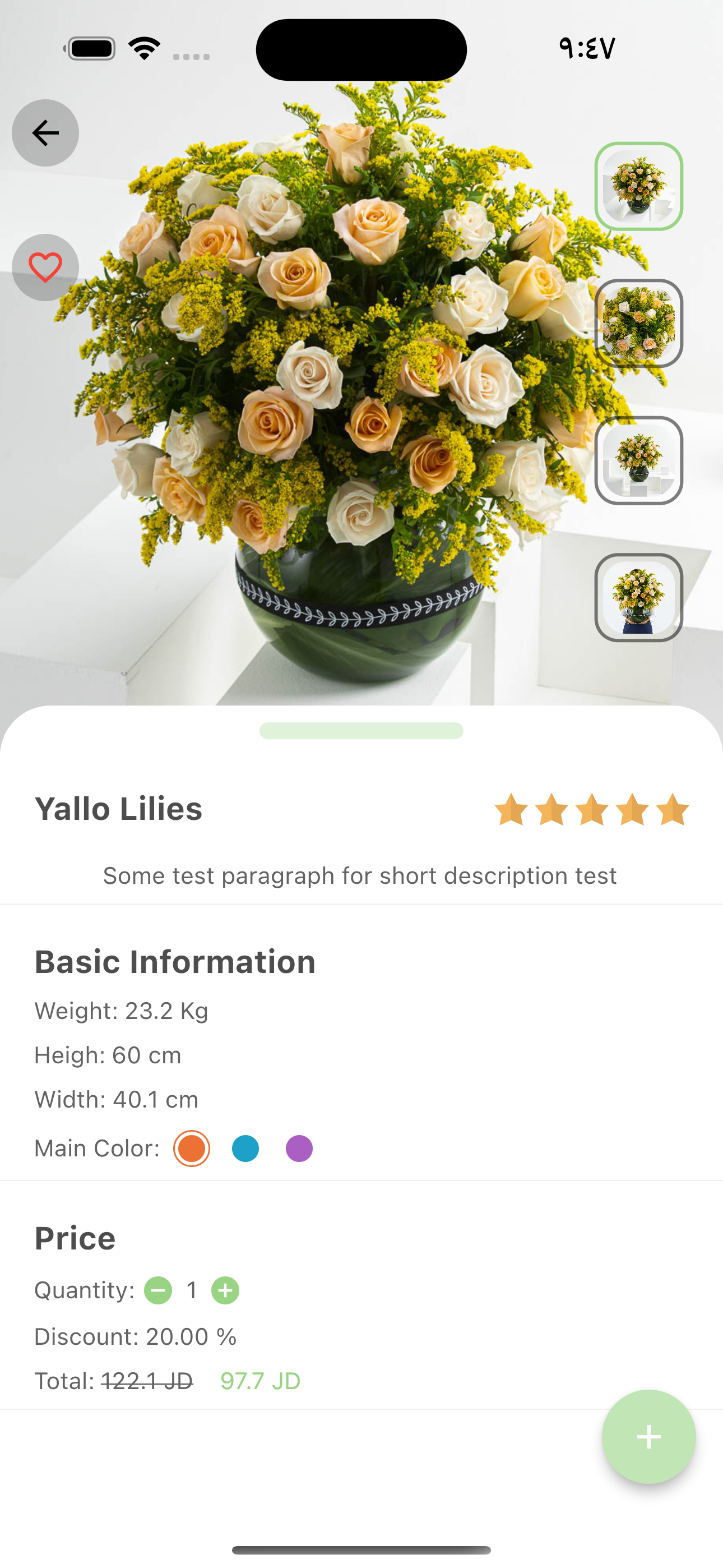This screenshot has height=1568, width=723.
Task: Decrease quantity with the minus button
Action: tap(158, 1290)
